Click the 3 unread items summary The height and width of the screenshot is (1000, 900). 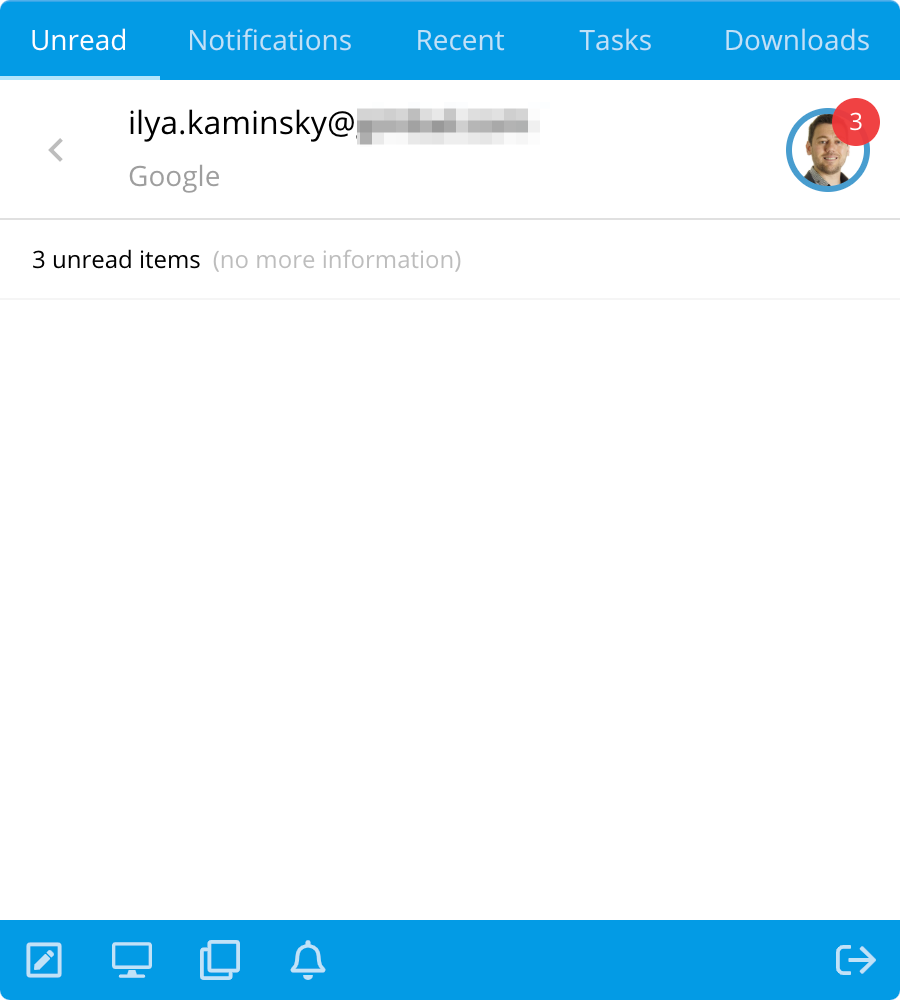116,259
